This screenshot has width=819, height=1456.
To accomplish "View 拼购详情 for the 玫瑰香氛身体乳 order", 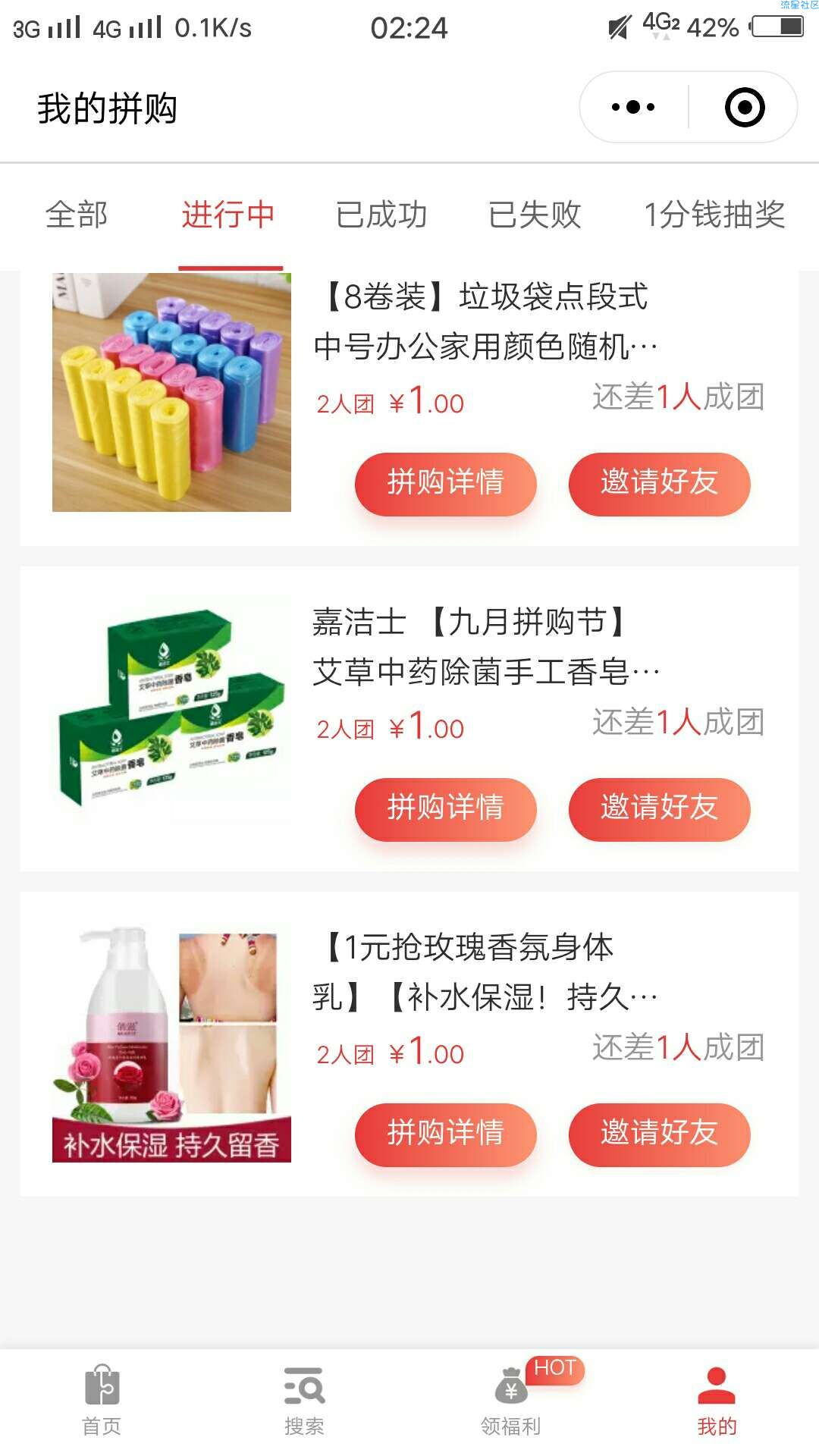I will tap(446, 1134).
